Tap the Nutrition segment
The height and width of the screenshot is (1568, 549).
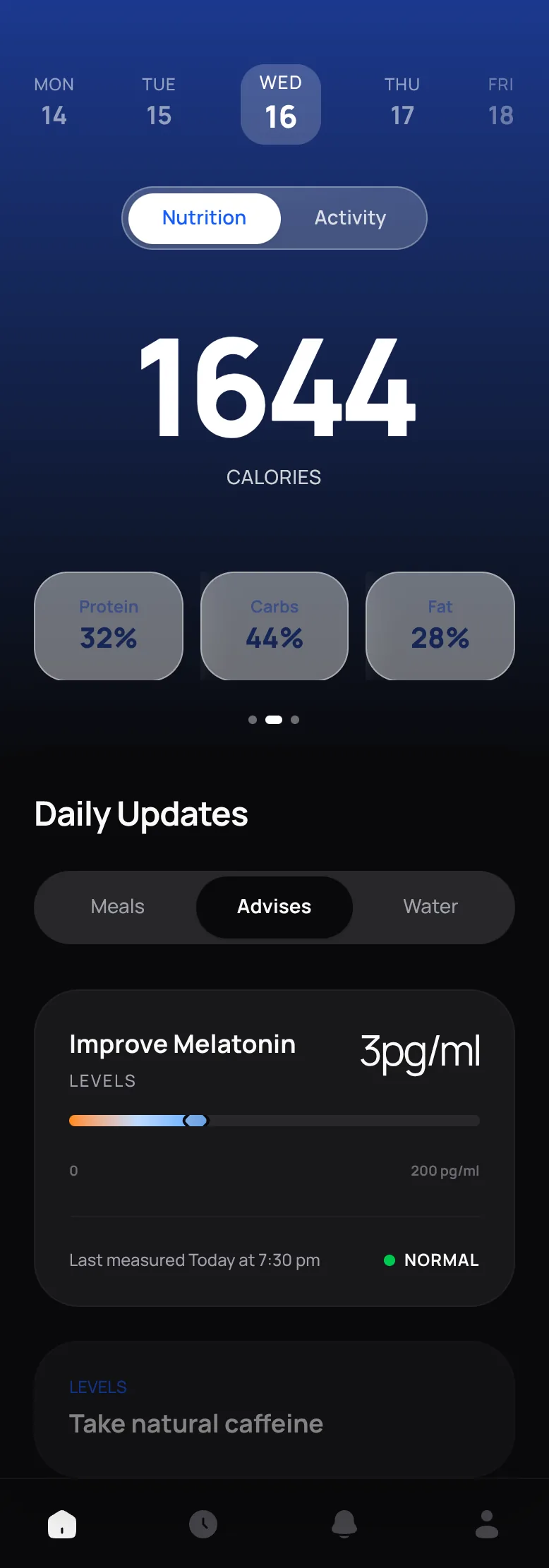click(x=205, y=218)
